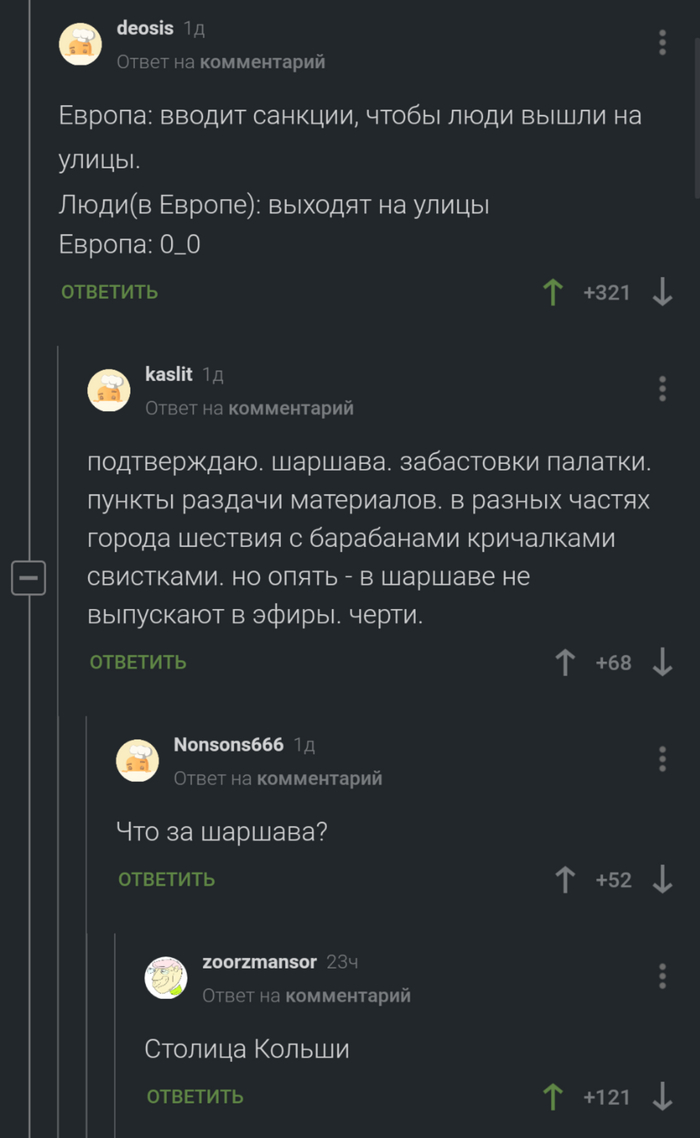700x1138 pixels.
Task: Upvote Nonsons666's comment
Action: click(x=565, y=879)
